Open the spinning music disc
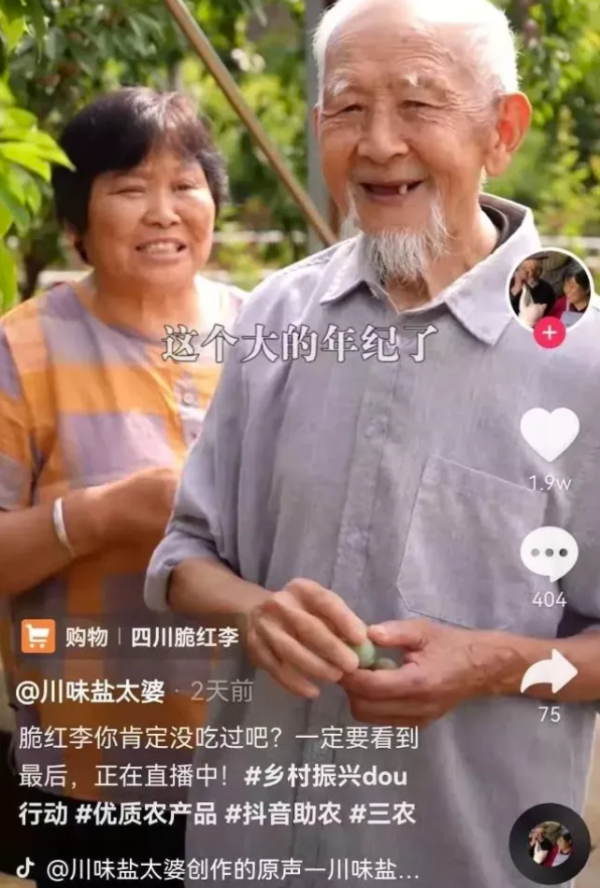This screenshot has width=600, height=888. 549,844
